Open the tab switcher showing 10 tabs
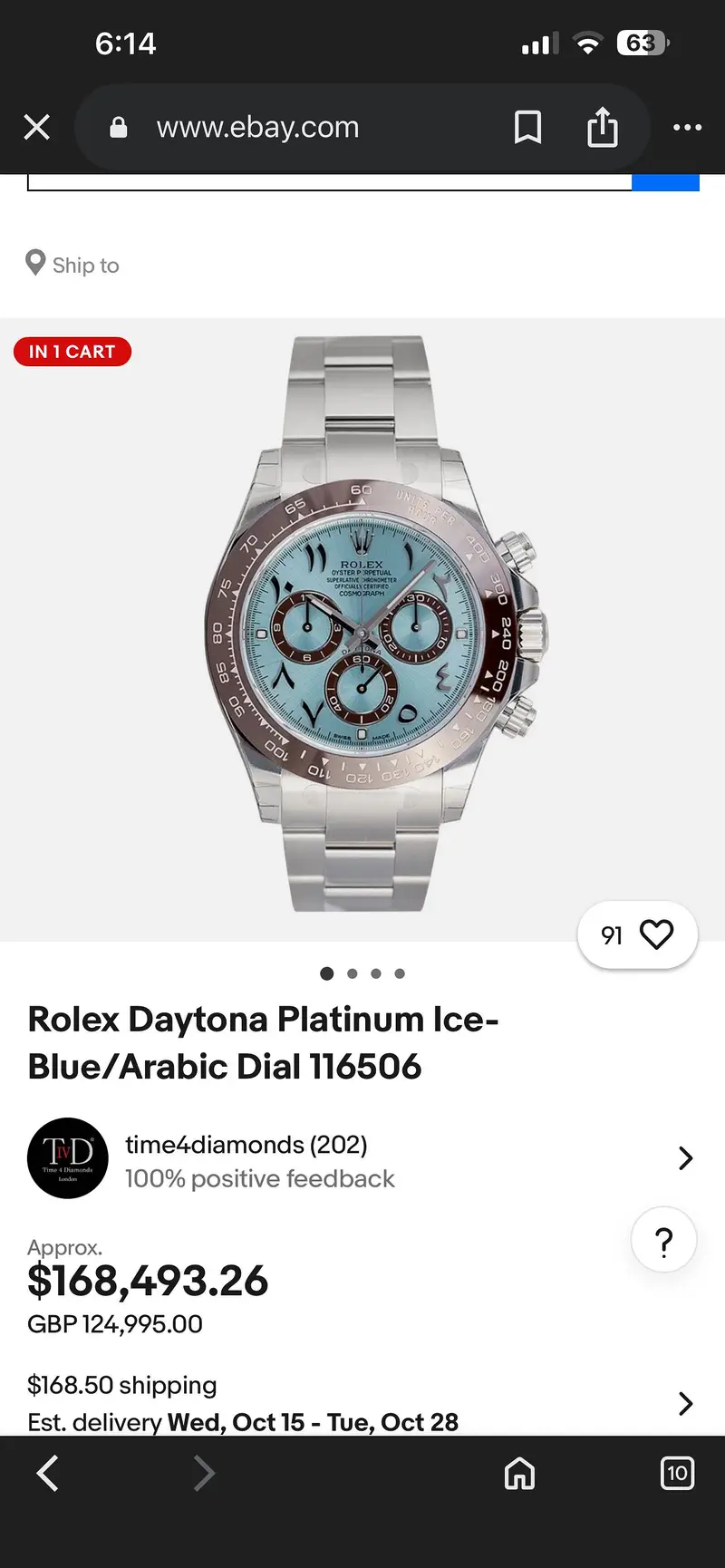Image resolution: width=725 pixels, height=1568 pixels. coord(677,1474)
